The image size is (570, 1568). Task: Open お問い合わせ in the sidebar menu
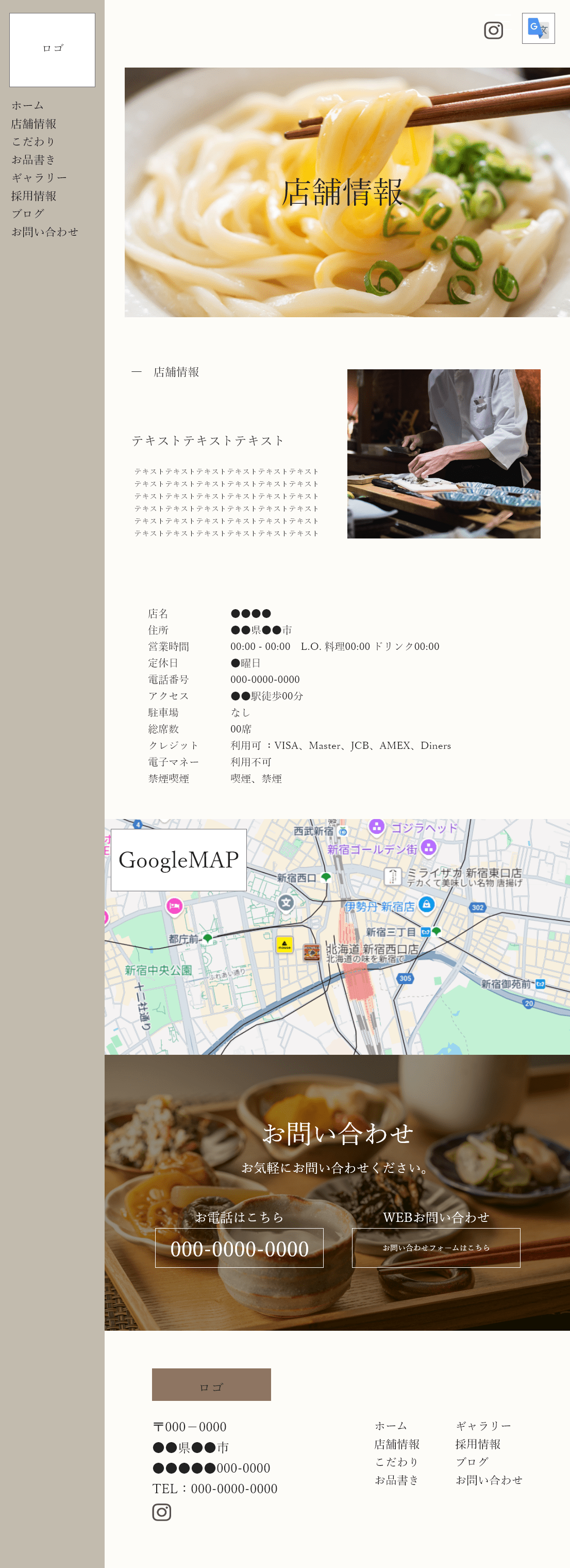(x=44, y=232)
